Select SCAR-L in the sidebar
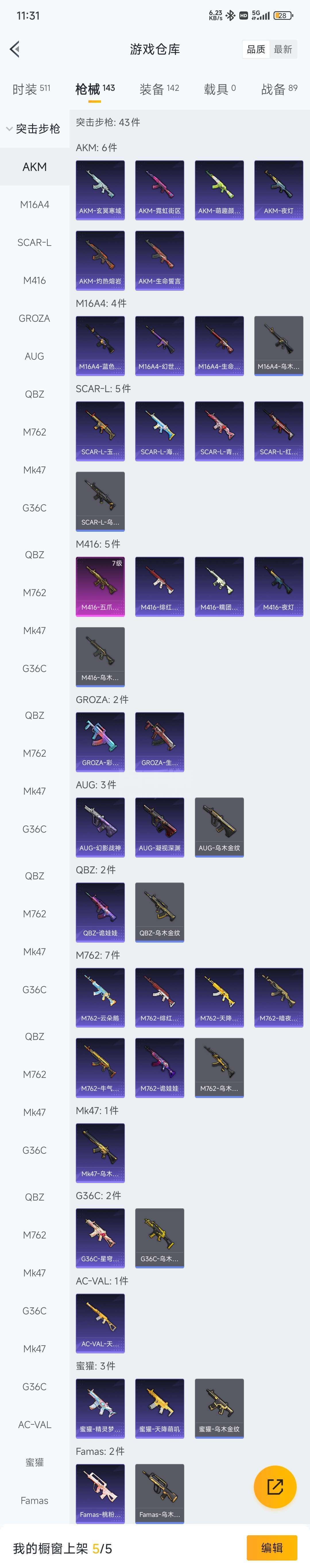 [x=35, y=242]
